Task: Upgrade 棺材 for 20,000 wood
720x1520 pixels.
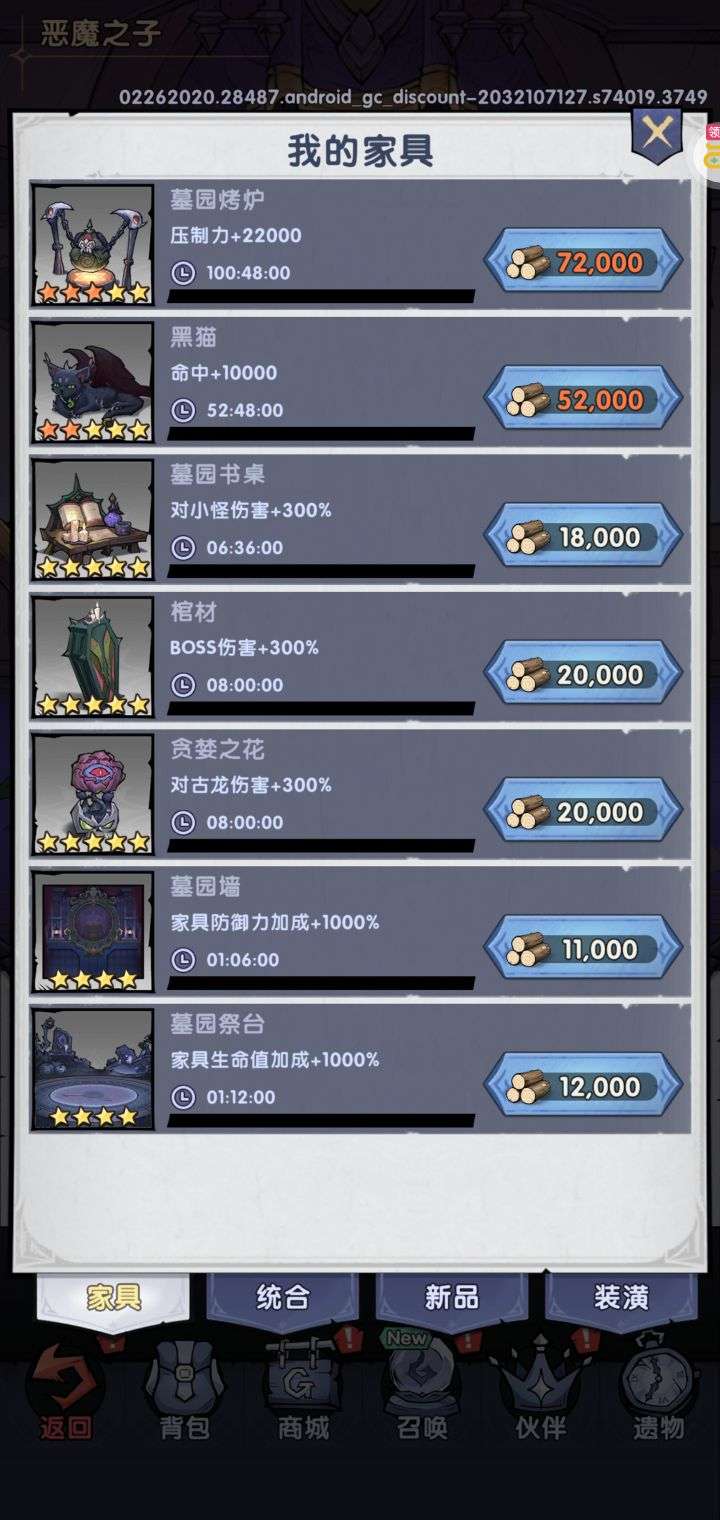Action: click(583, 673)
